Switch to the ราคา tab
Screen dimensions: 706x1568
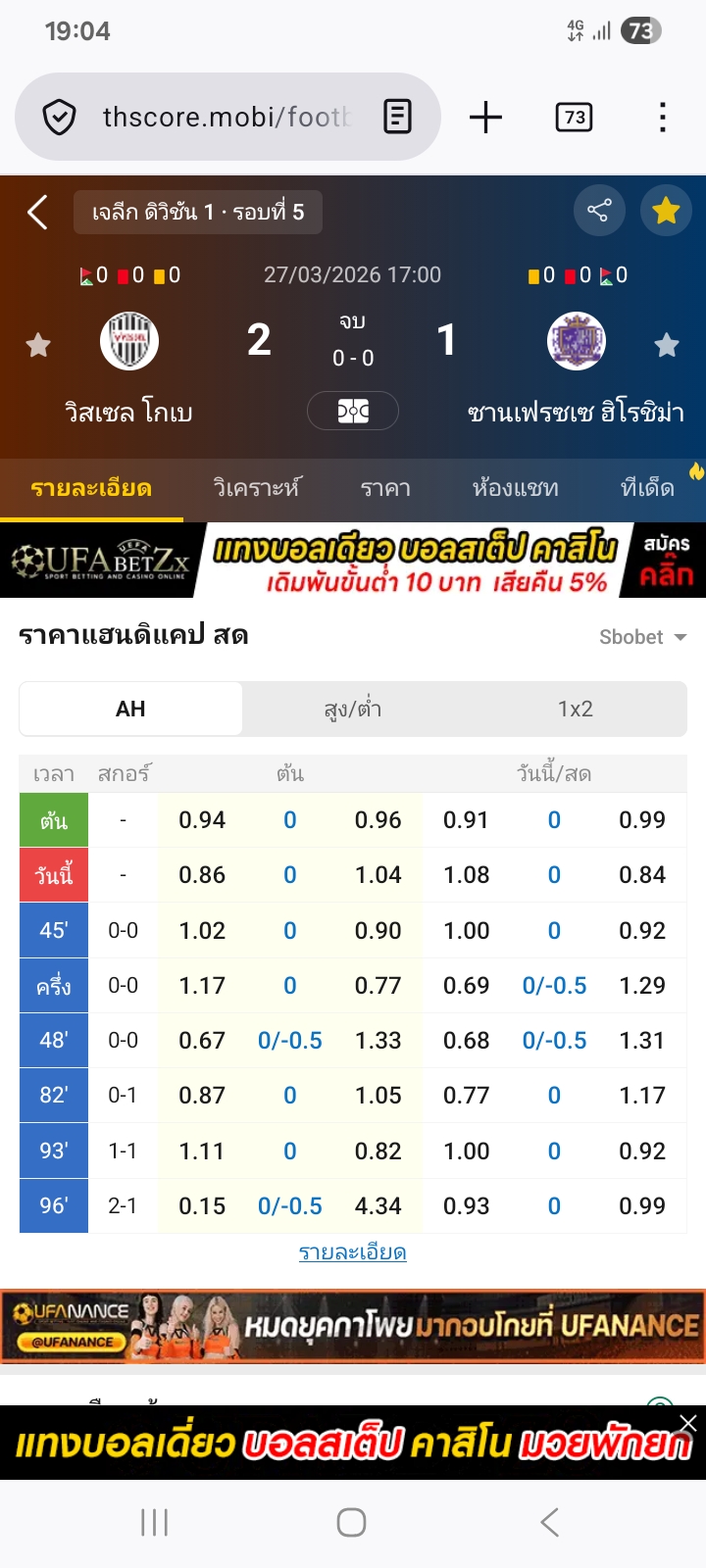[x=385, y=488]
